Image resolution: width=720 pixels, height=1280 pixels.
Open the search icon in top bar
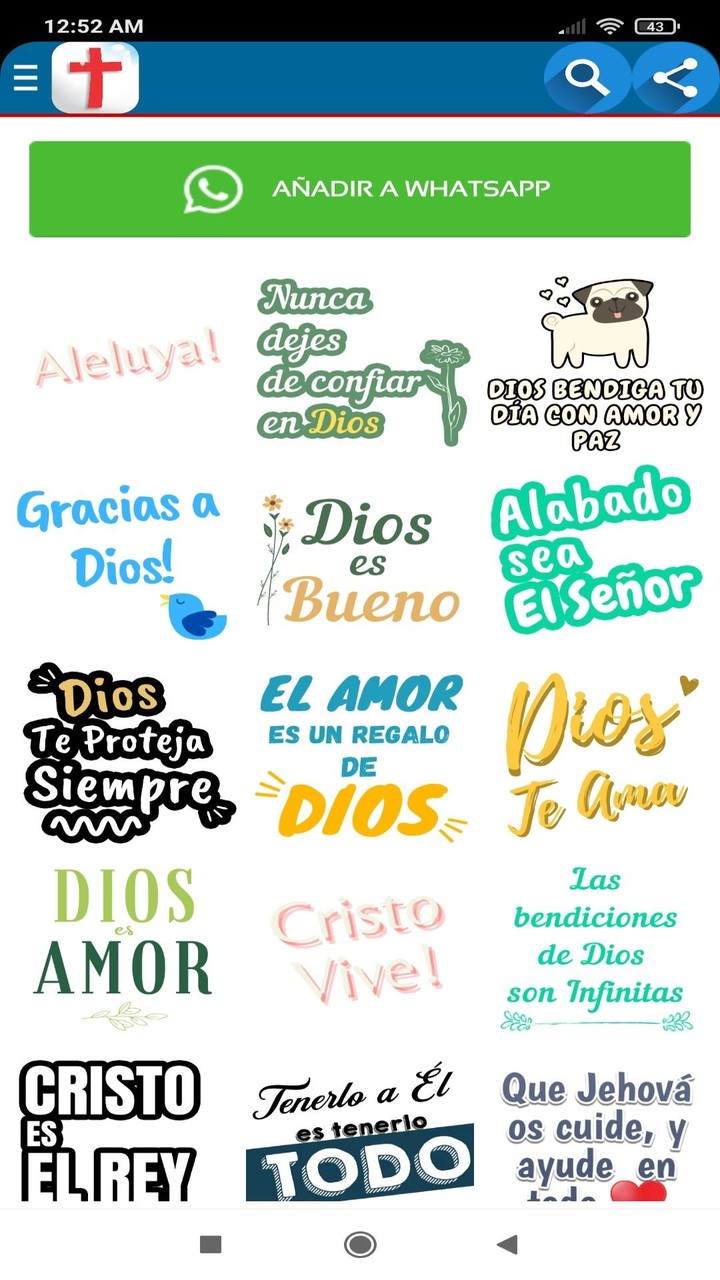588,77
